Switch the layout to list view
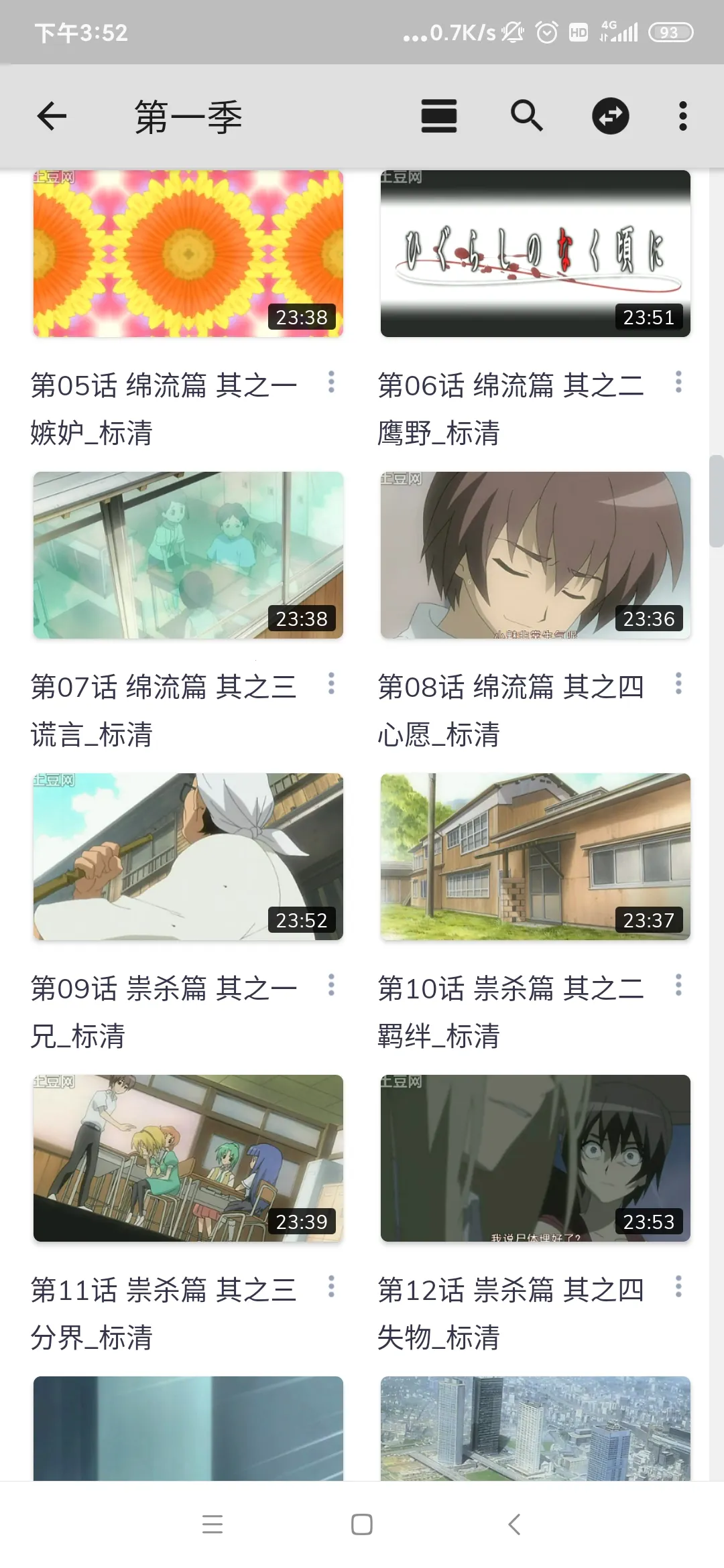 coord(439,117)
